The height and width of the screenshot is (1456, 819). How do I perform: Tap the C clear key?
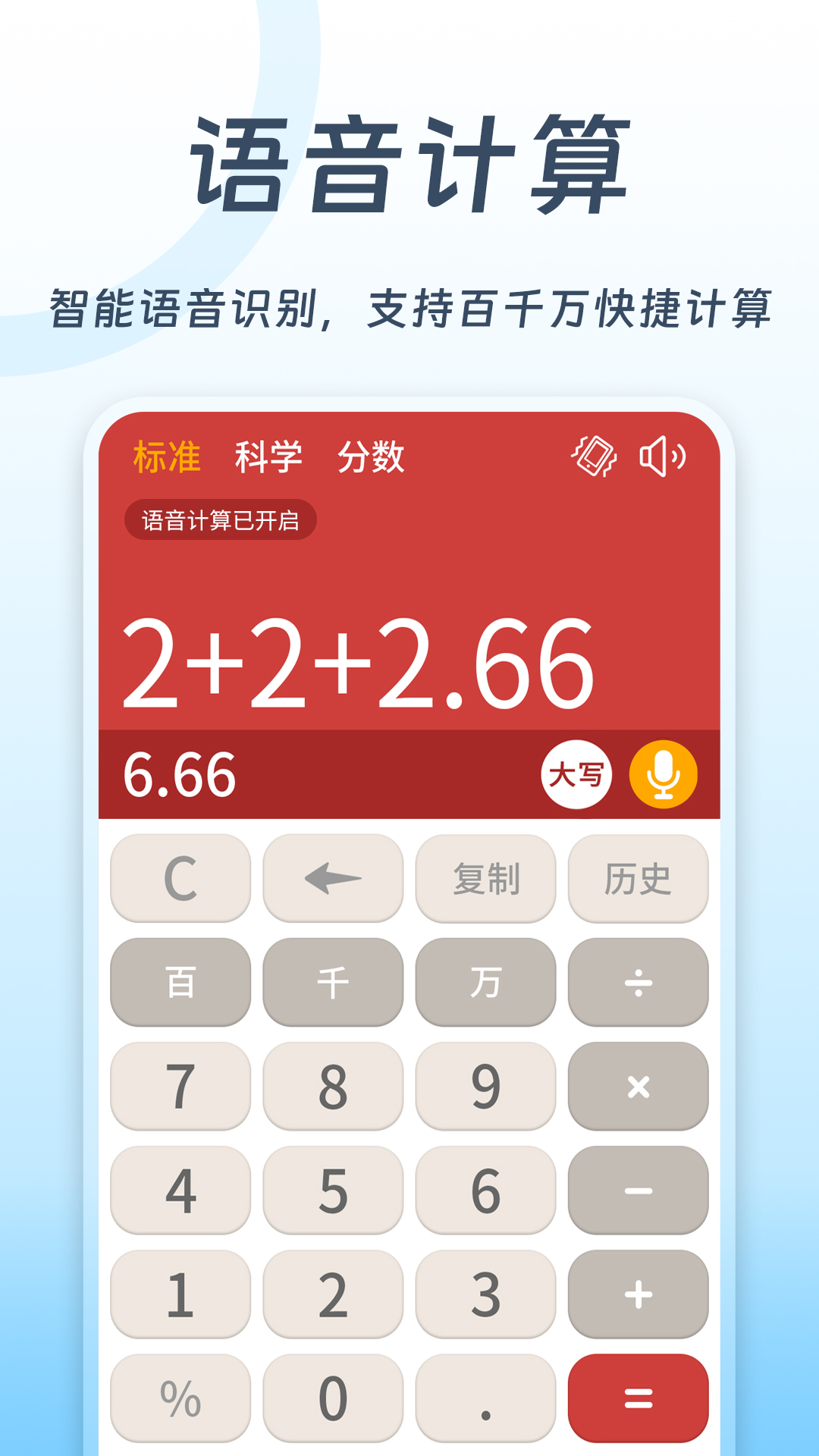180,878
